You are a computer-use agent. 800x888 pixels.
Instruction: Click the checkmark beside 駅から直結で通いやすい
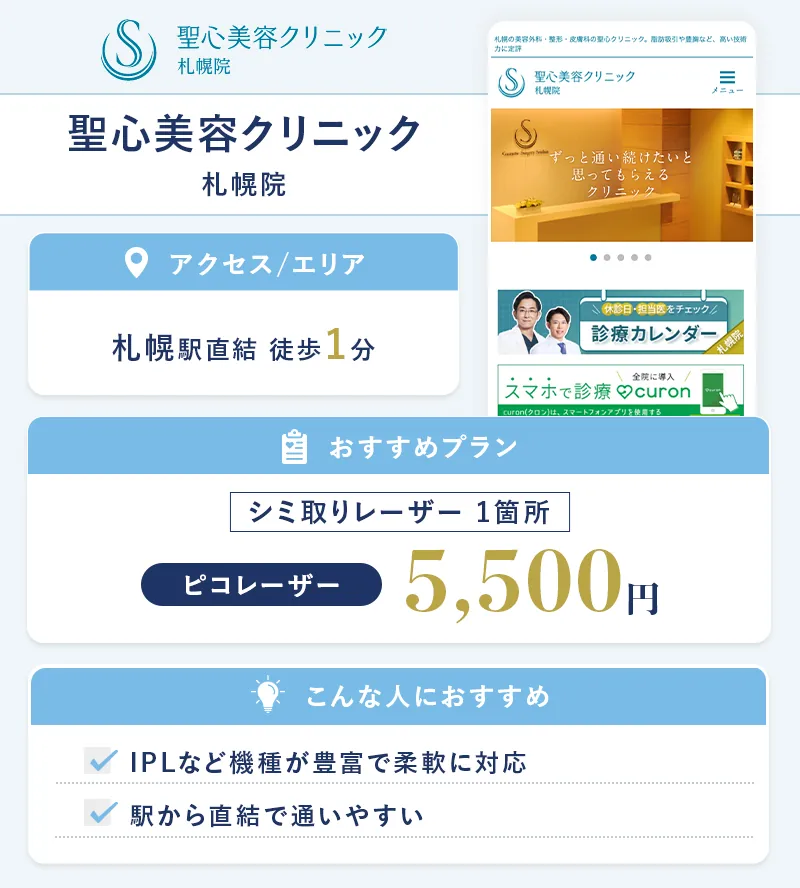(97, 813)
